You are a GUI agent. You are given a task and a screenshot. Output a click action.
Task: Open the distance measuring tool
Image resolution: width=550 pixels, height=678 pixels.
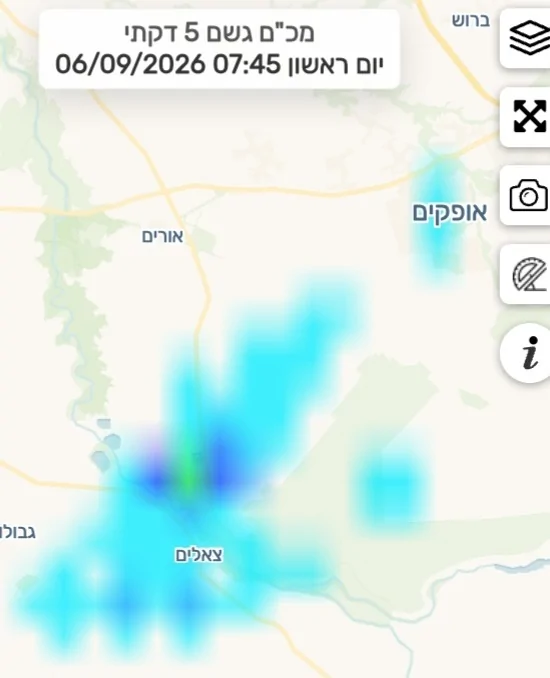[527, 274]
